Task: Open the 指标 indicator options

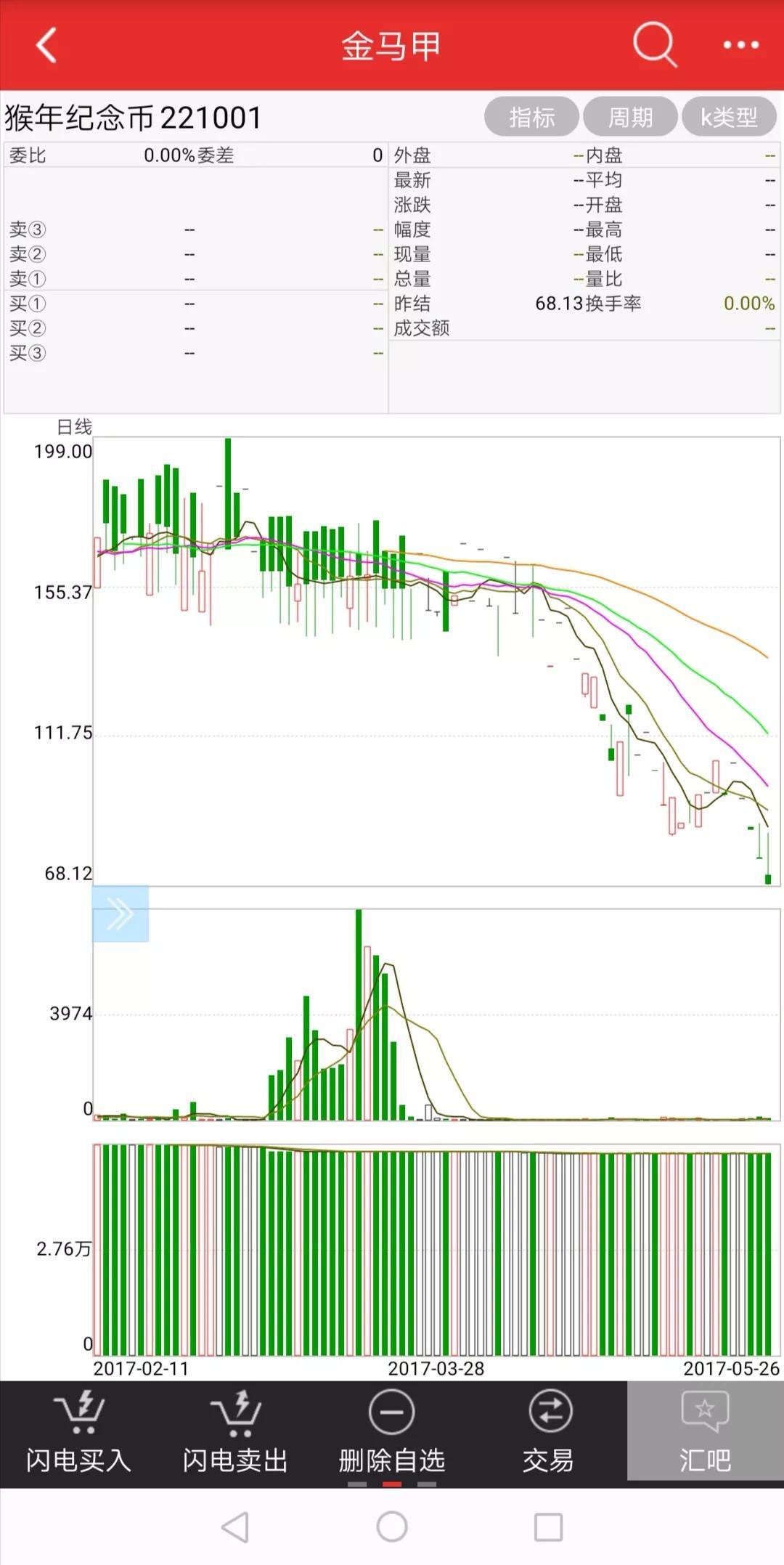Action: [531, 117]
